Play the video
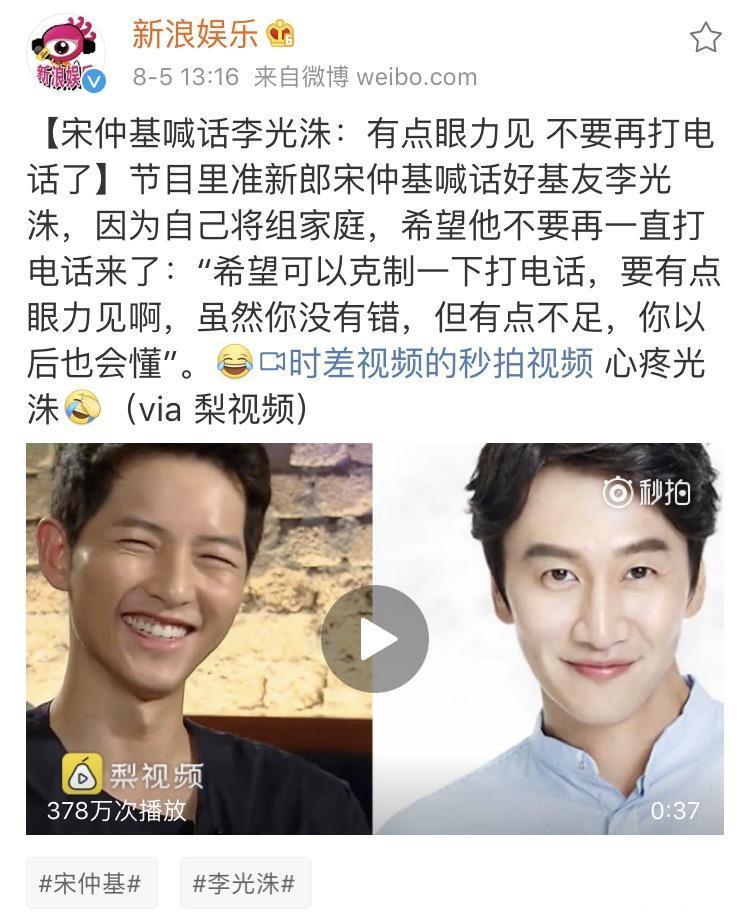 click(375, 638)
